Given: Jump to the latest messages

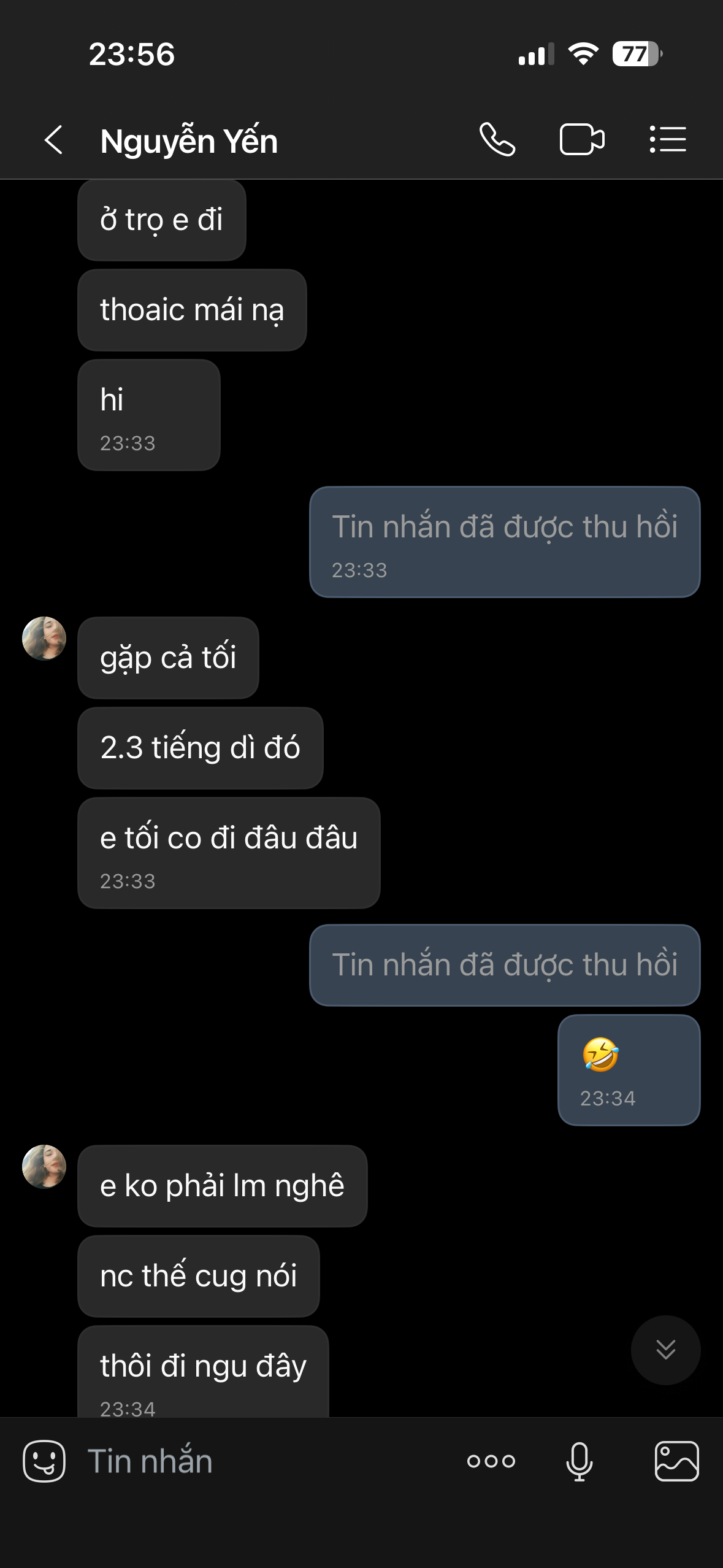Looking at the screenshot, I should 665,1350.
